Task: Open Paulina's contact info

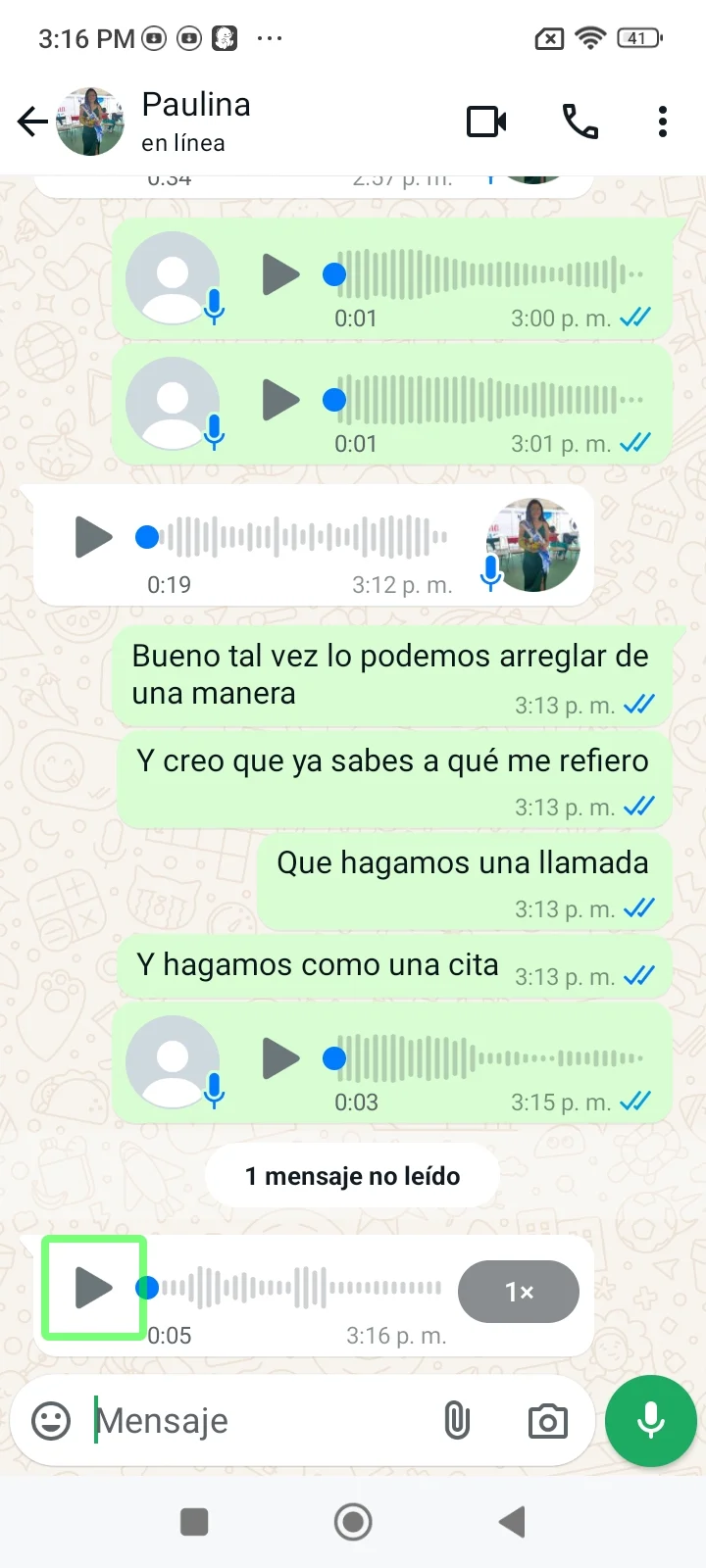Action: click(x=196, y=122)
